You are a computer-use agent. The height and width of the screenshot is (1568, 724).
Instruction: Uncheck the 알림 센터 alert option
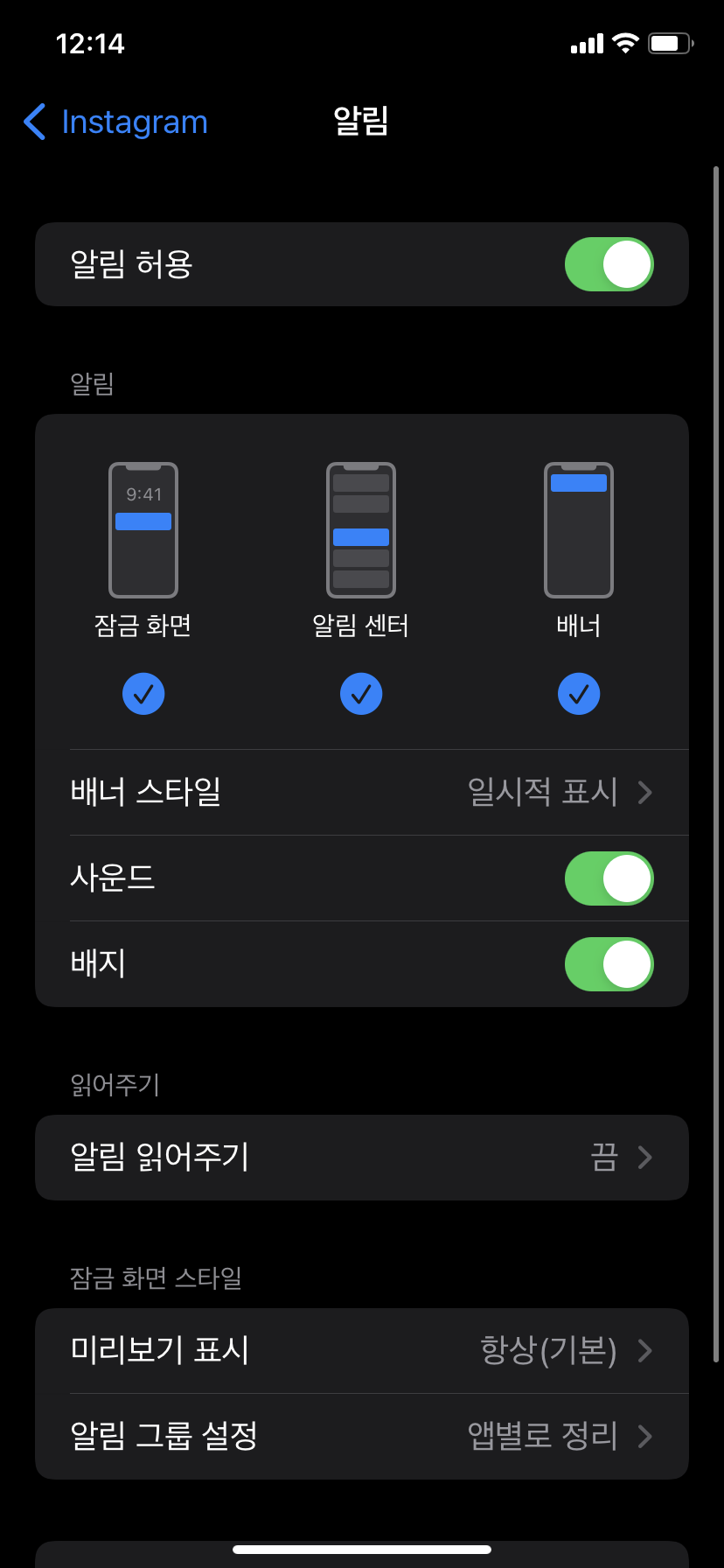point(361,694)
